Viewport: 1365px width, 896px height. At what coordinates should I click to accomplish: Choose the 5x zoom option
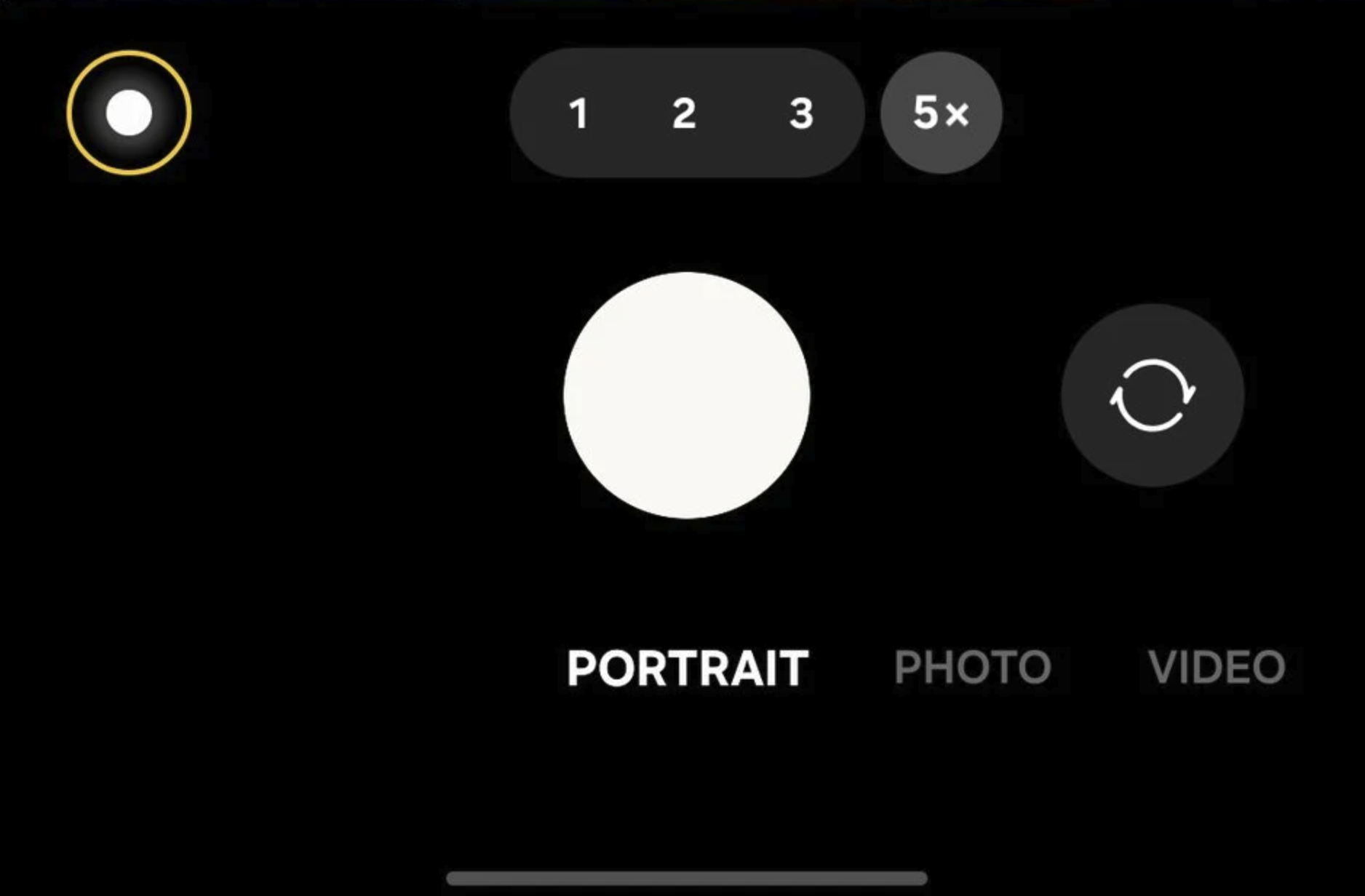(x=941, y=113)
